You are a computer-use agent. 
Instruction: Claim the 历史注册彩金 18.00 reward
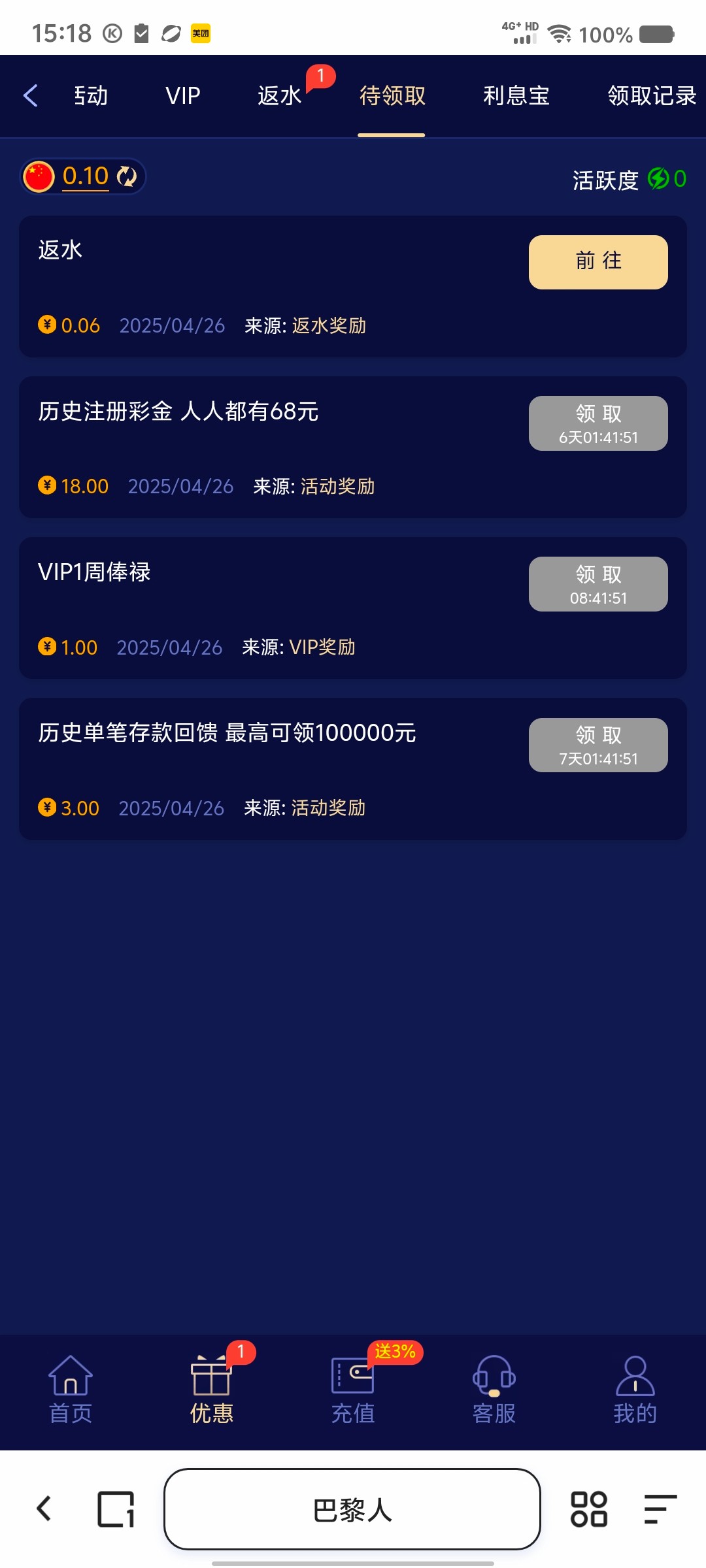[x=598, y=423]
